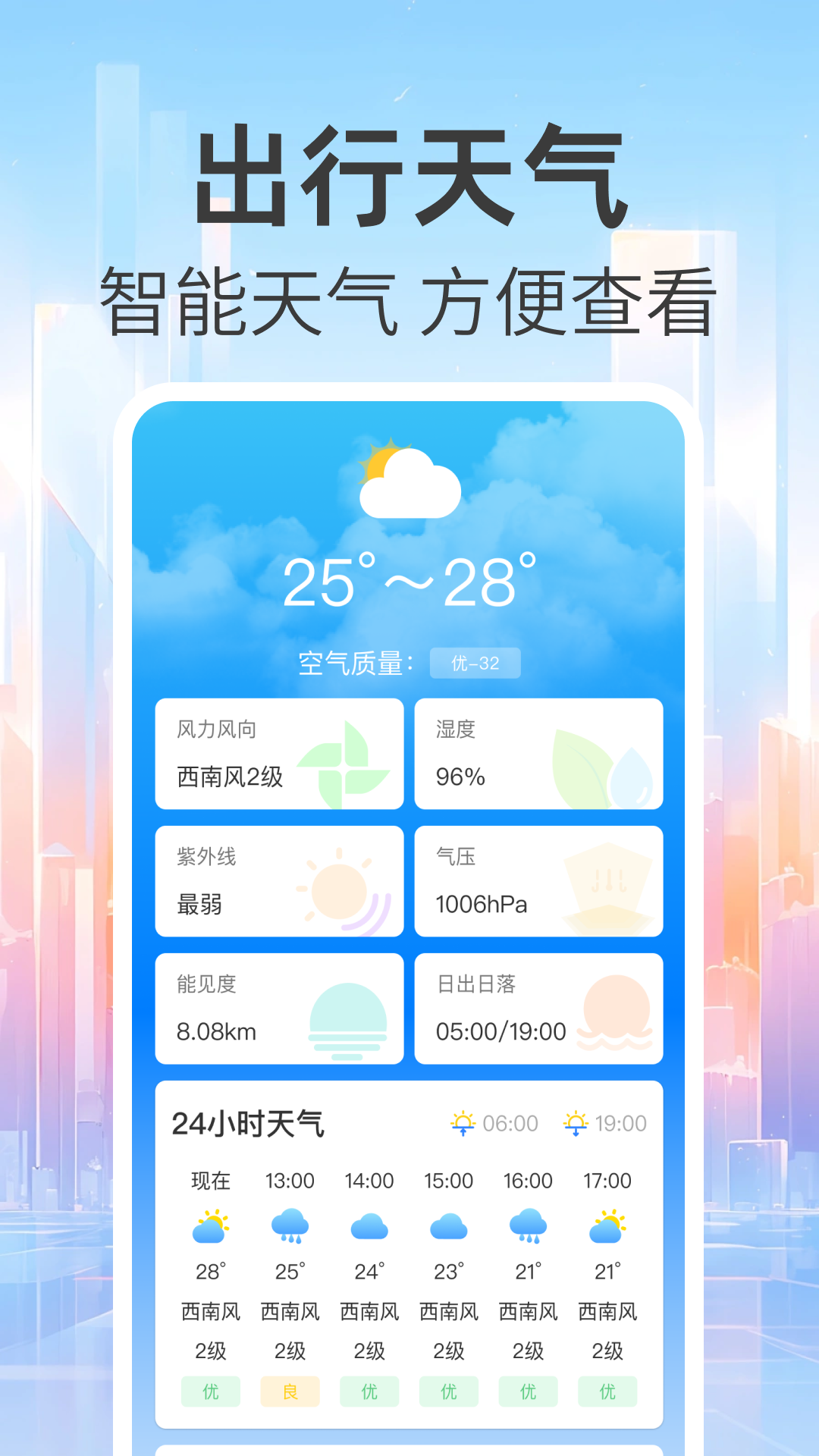Image resolution: width=819 pixels, height=1456 pixels.
Task: Tap the 优-32 air quality badge
Action: [x=475, y=663]
